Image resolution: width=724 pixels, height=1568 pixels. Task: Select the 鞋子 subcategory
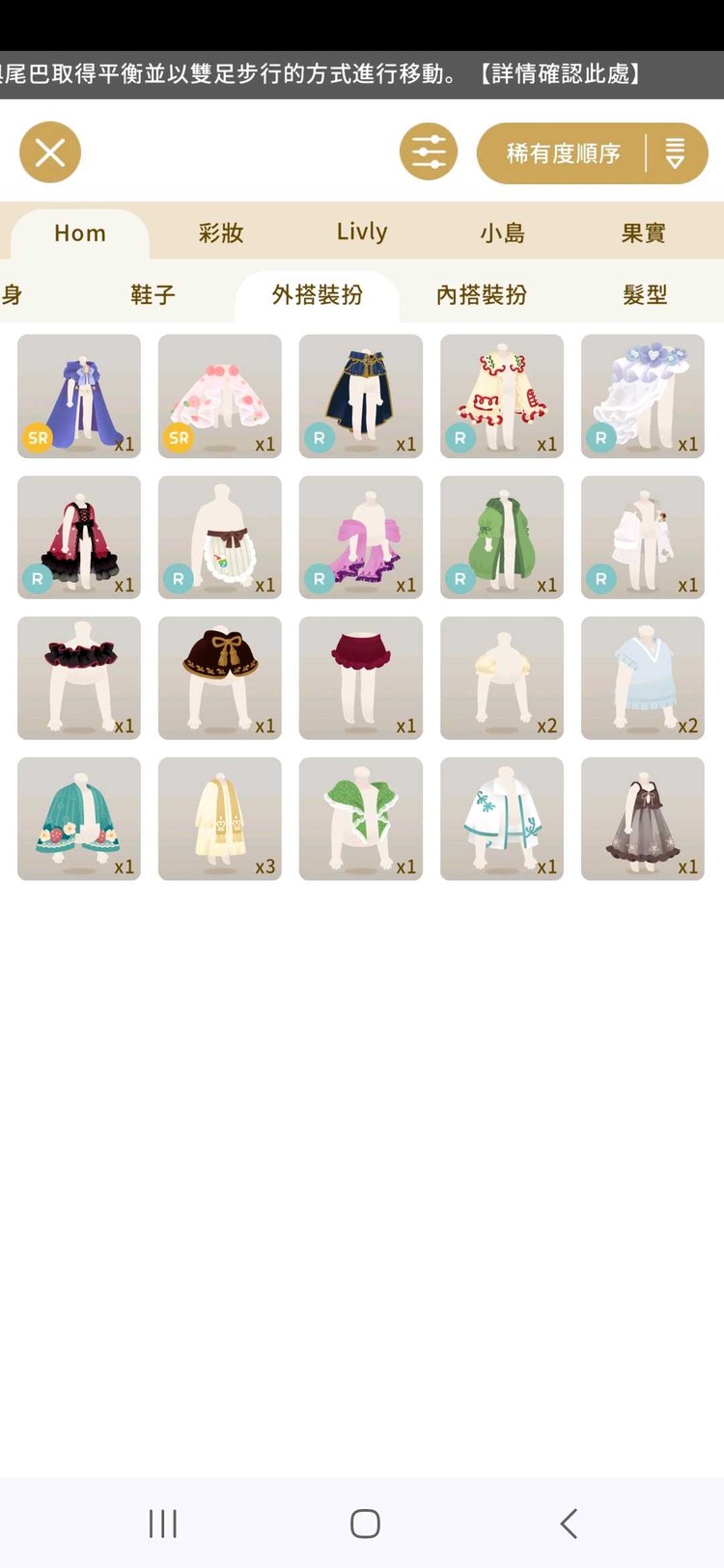(153, 295)
